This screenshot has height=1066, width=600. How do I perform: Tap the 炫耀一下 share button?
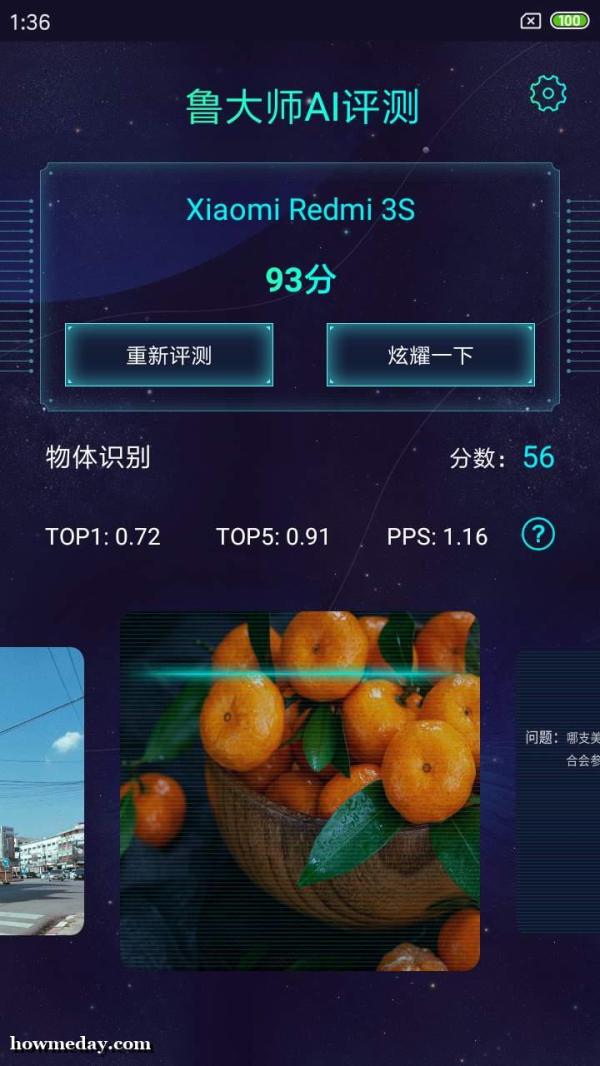(x=431, y=355)
